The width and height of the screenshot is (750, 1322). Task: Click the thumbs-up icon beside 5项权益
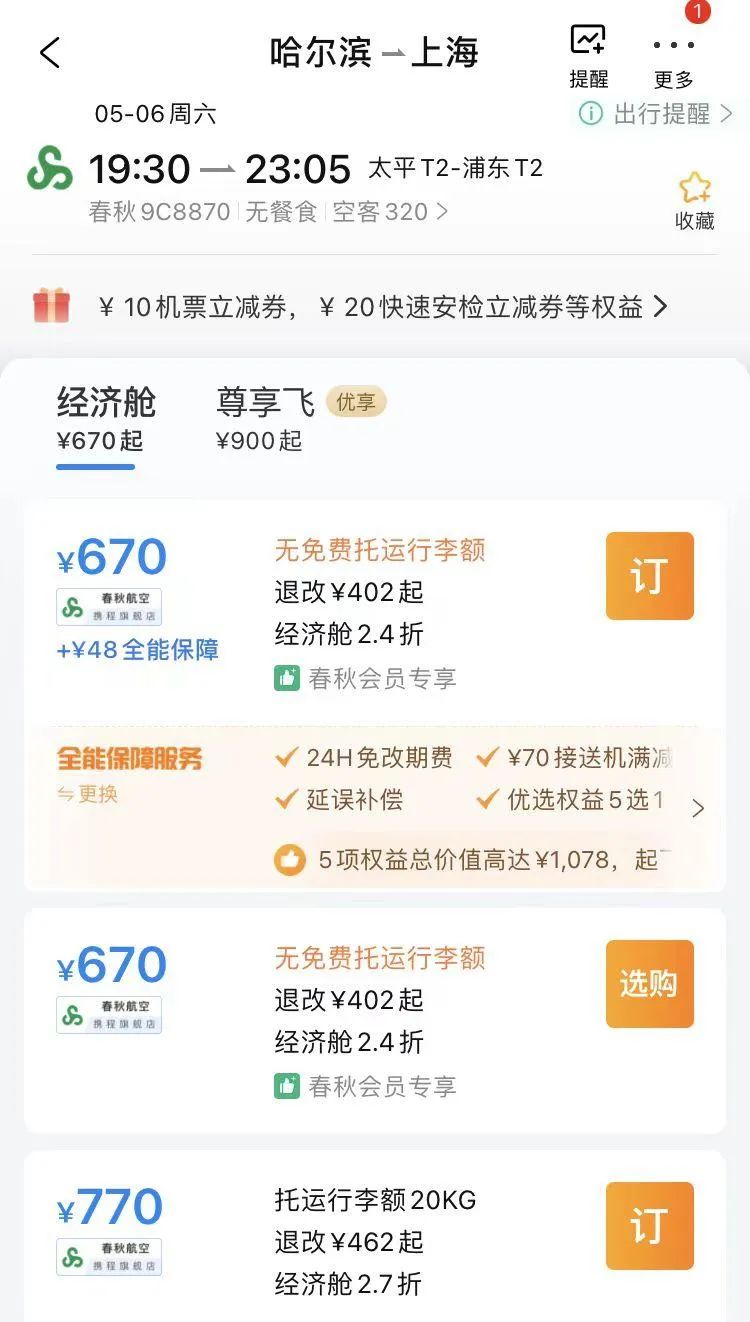click(290, 860)
